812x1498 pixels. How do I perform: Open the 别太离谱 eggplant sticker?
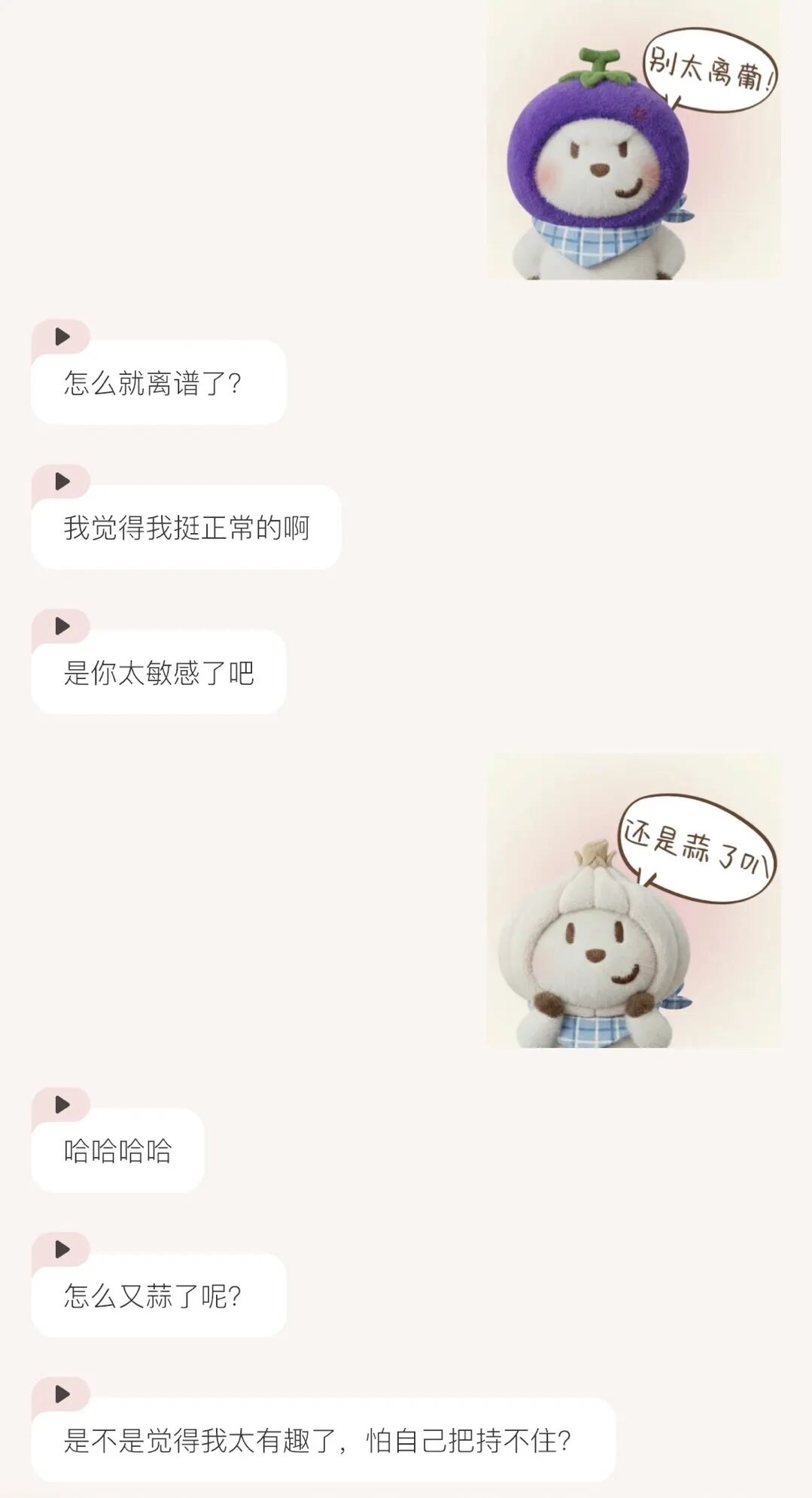[636, 143]
